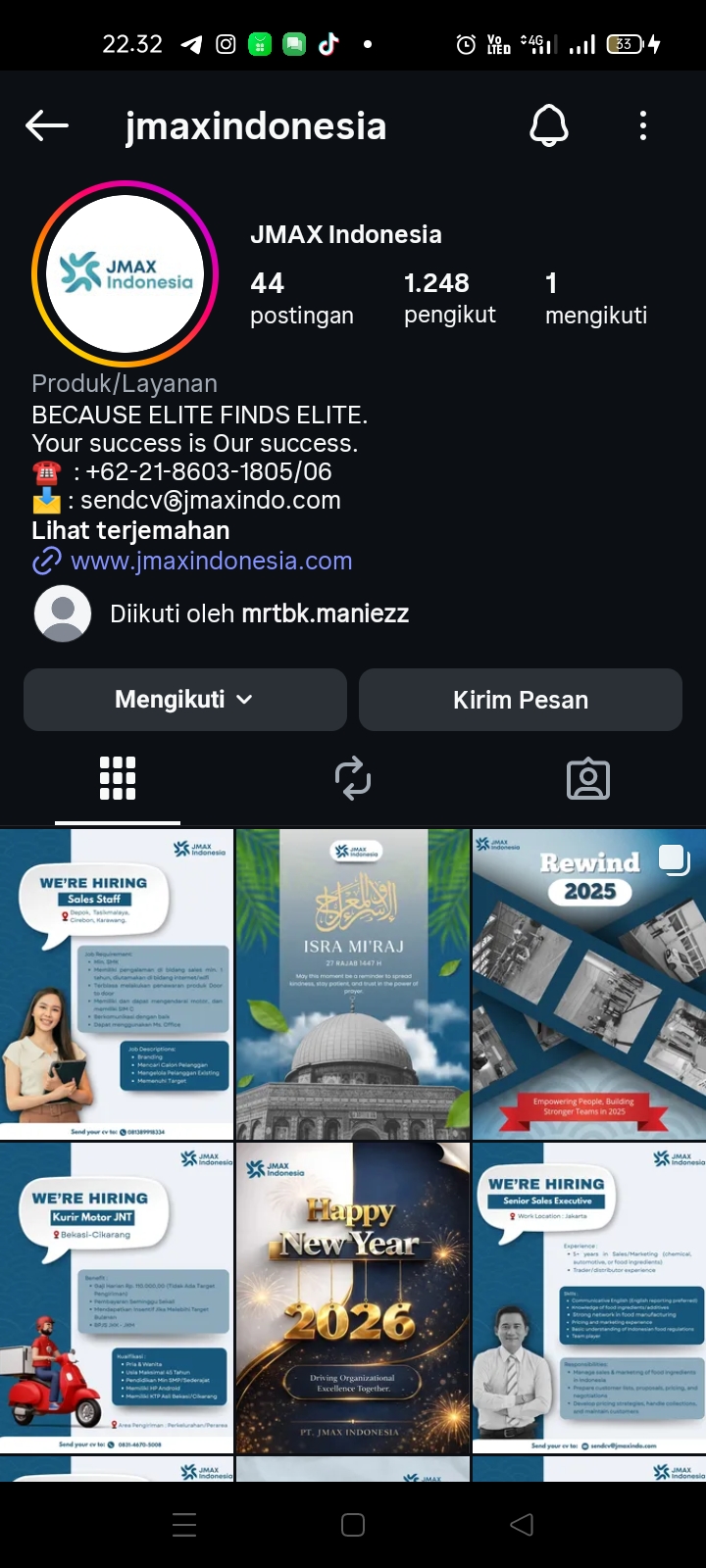Go back using the arrow icon
Viewport: 706px width, 1568px height.
point(47,125)
